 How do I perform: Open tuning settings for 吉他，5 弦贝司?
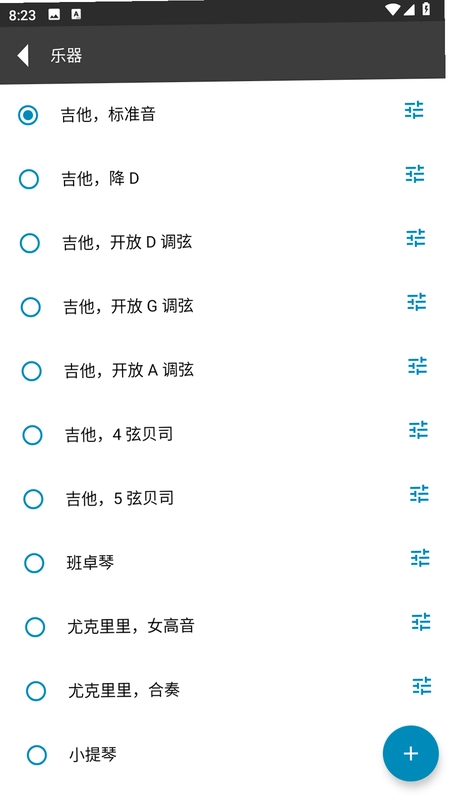pos(419,494)
